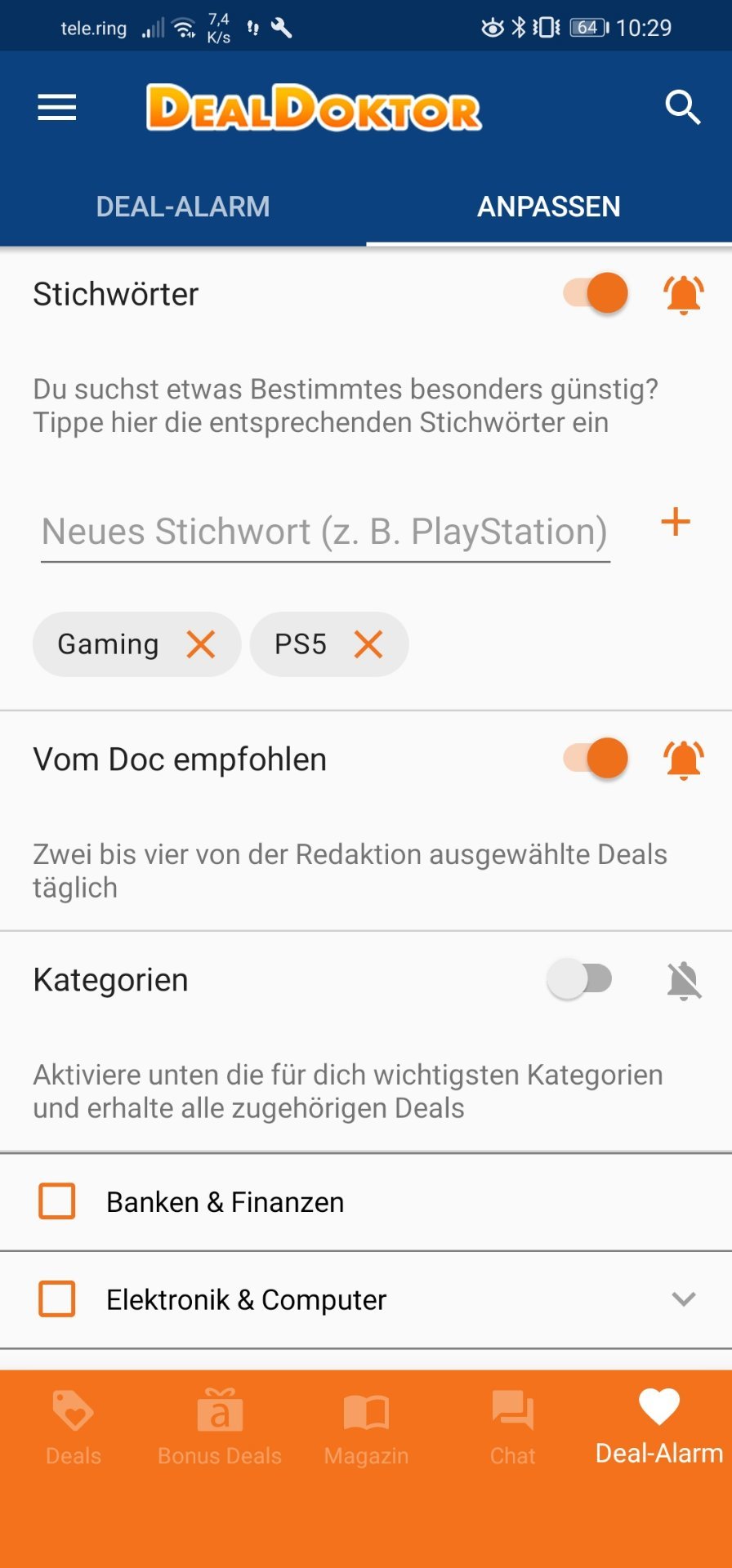Remove the PS5 keyword chip
732x1568 pixels.
tap(368, 644)
